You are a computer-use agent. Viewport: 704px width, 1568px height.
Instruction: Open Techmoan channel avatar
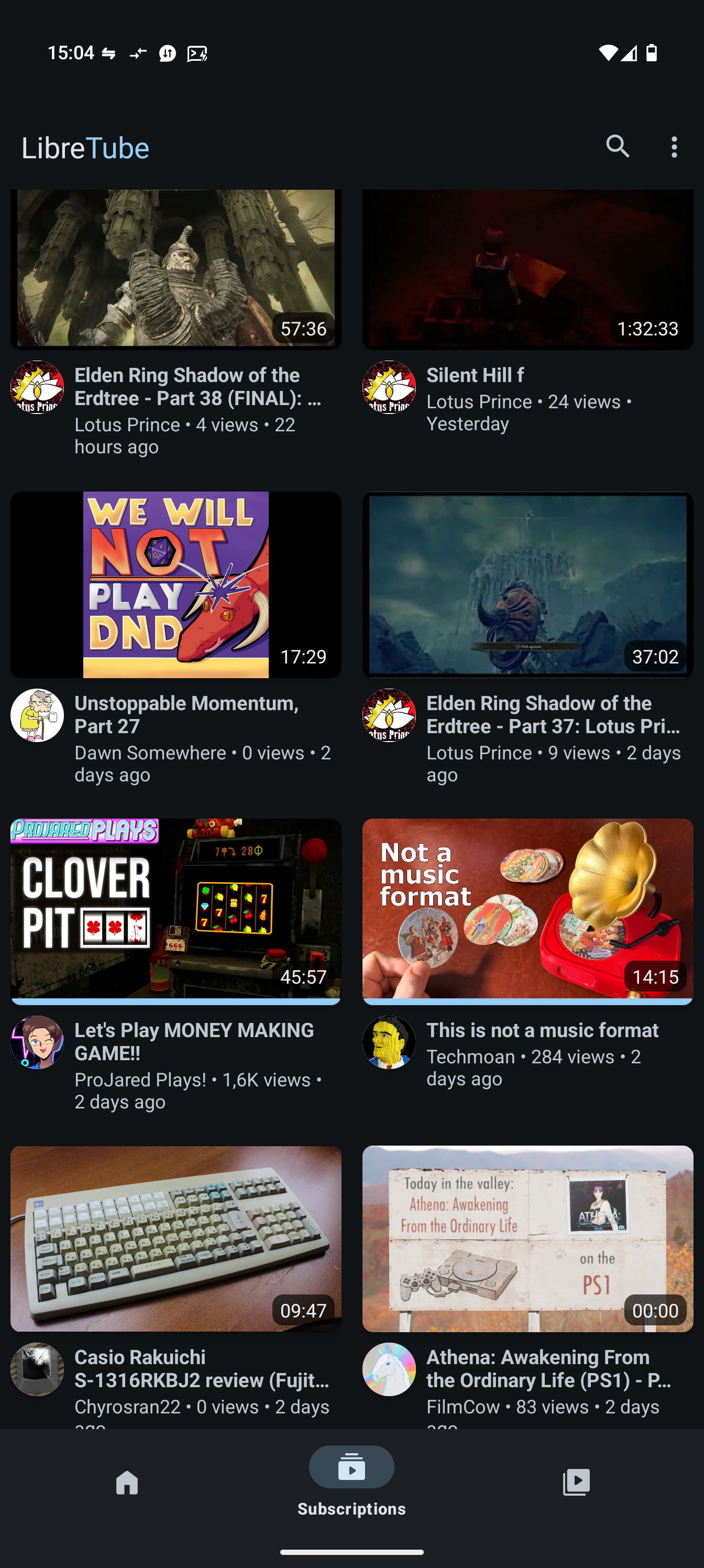[x=389, y=1042]
